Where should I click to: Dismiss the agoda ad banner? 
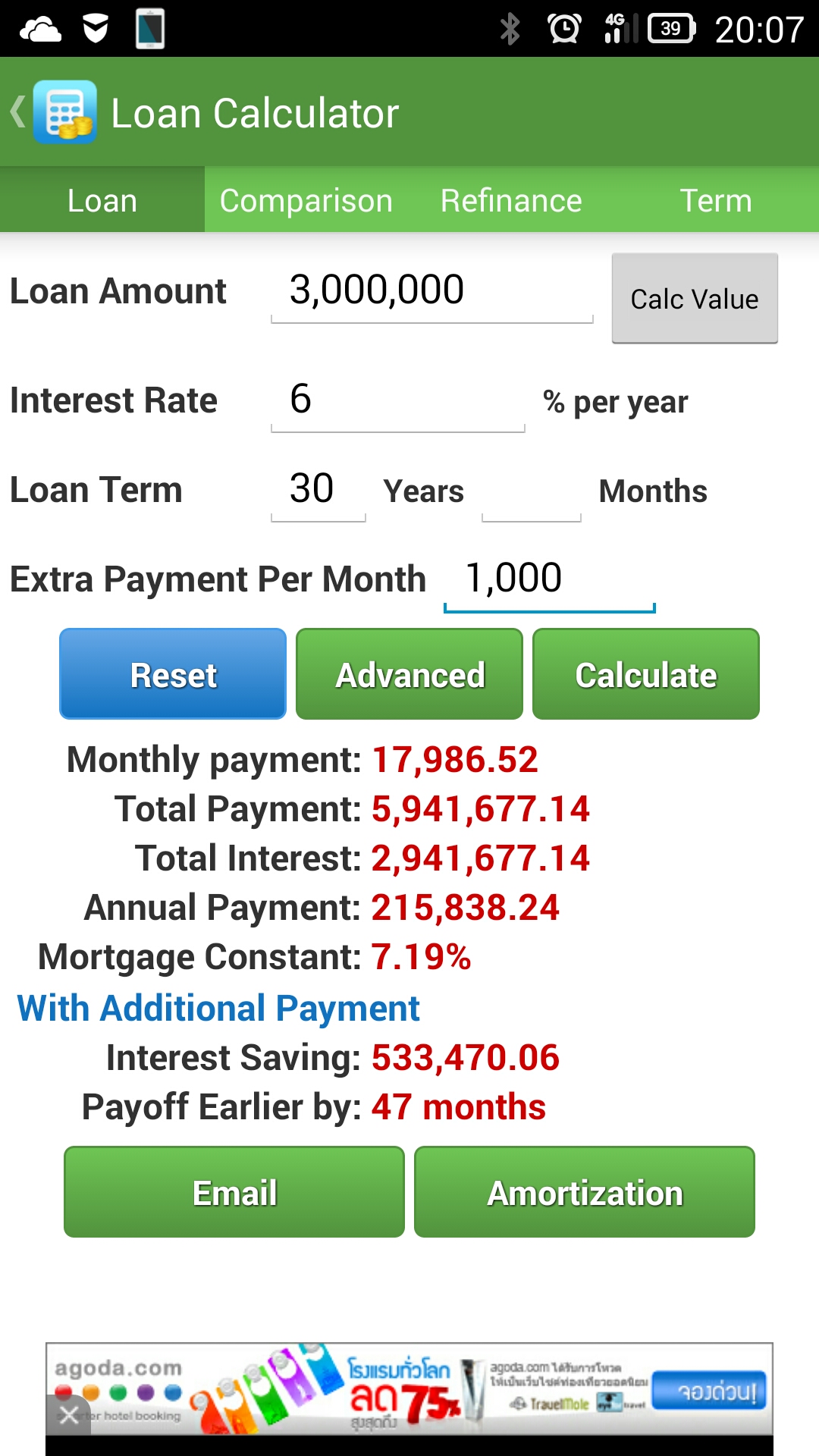68,1415
